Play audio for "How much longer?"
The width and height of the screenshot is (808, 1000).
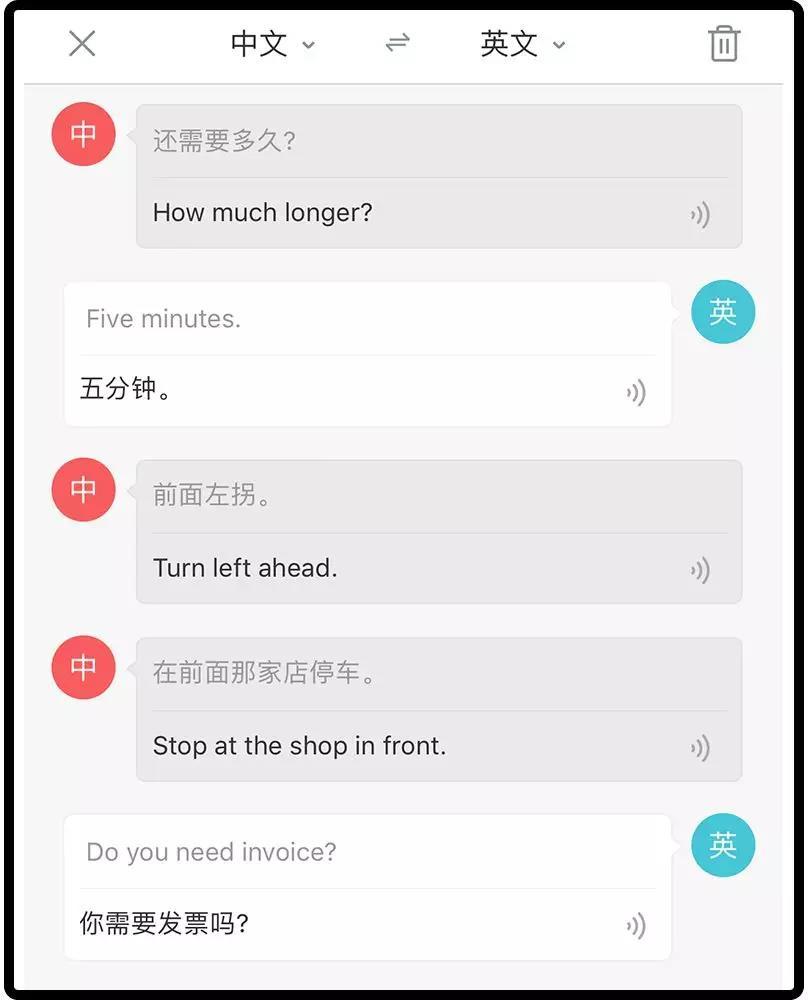[700, 214]
